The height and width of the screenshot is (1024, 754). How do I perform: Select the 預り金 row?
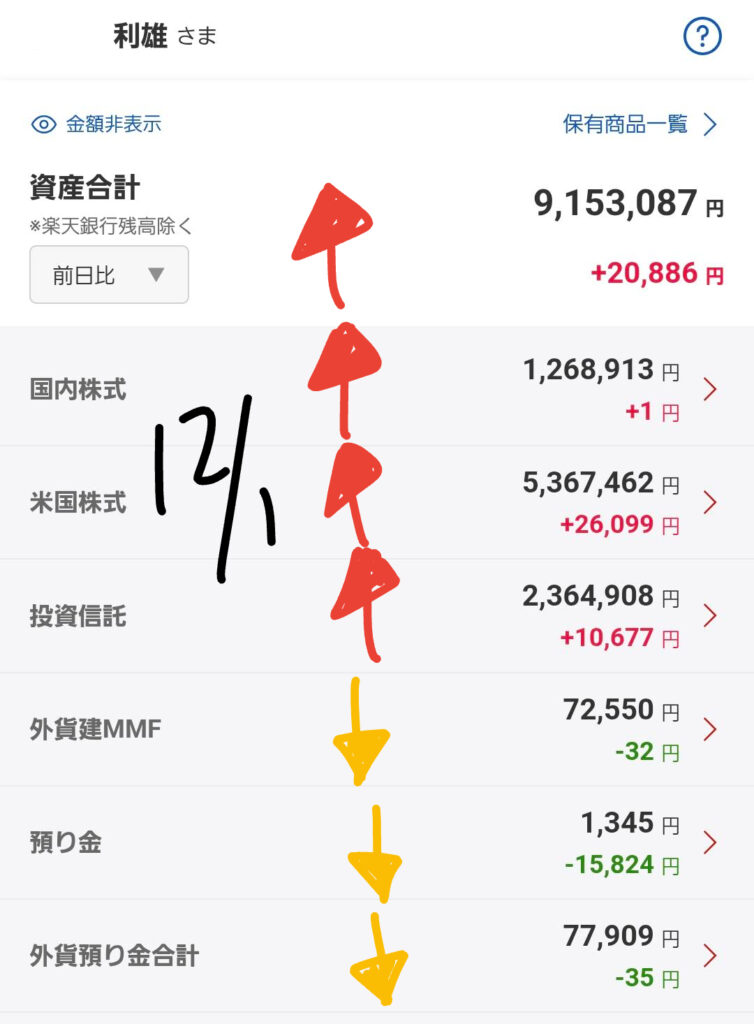(377, 842)
